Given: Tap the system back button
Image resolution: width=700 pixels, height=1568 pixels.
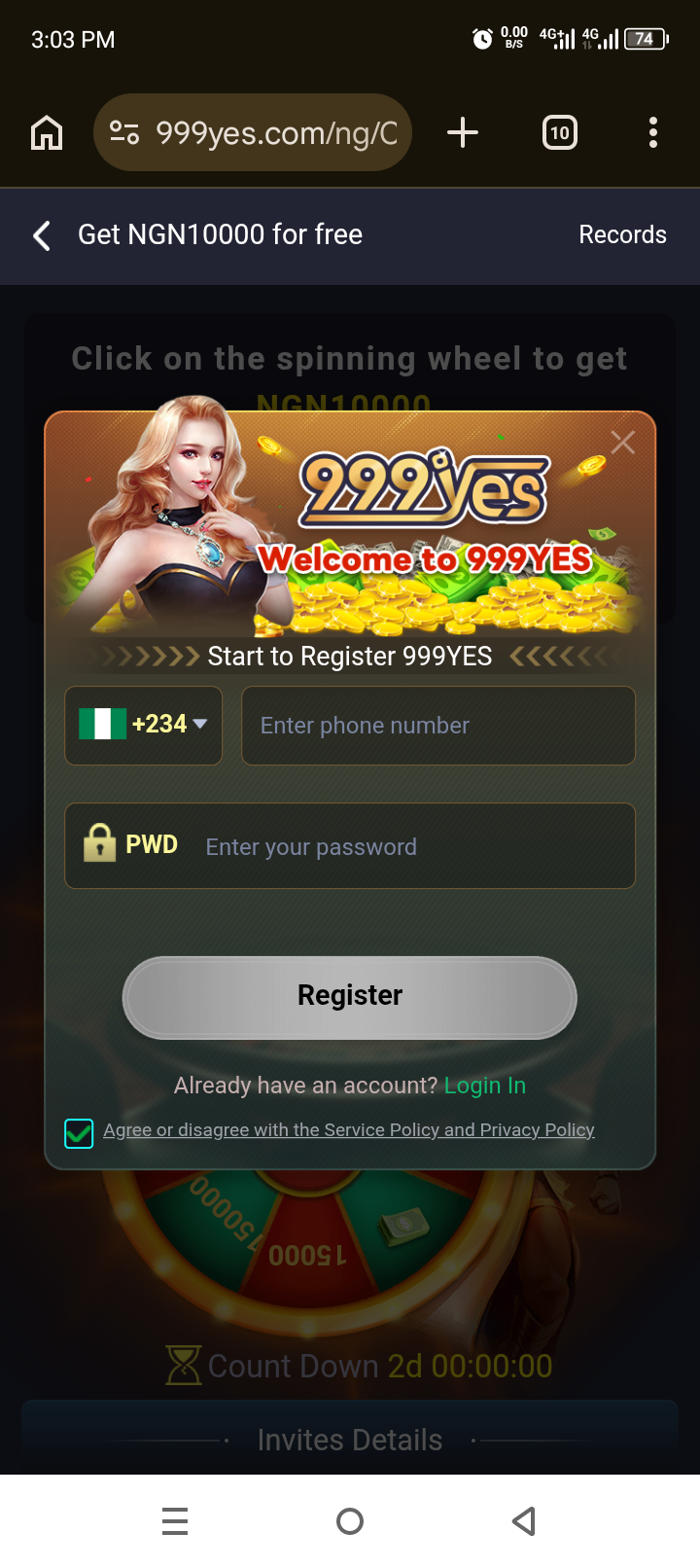Looking at the screenshot, I should tap(524, 1520).
